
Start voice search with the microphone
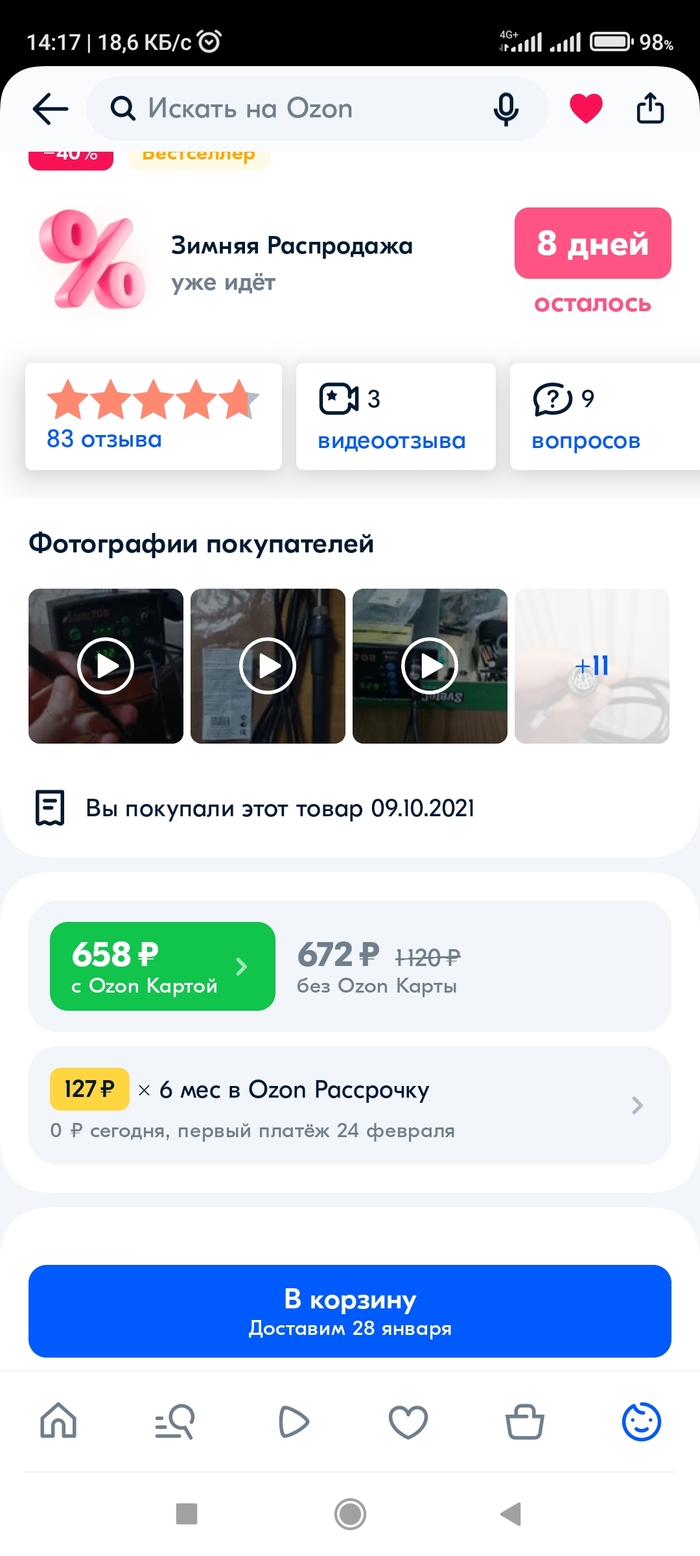(x=506, y=109)
